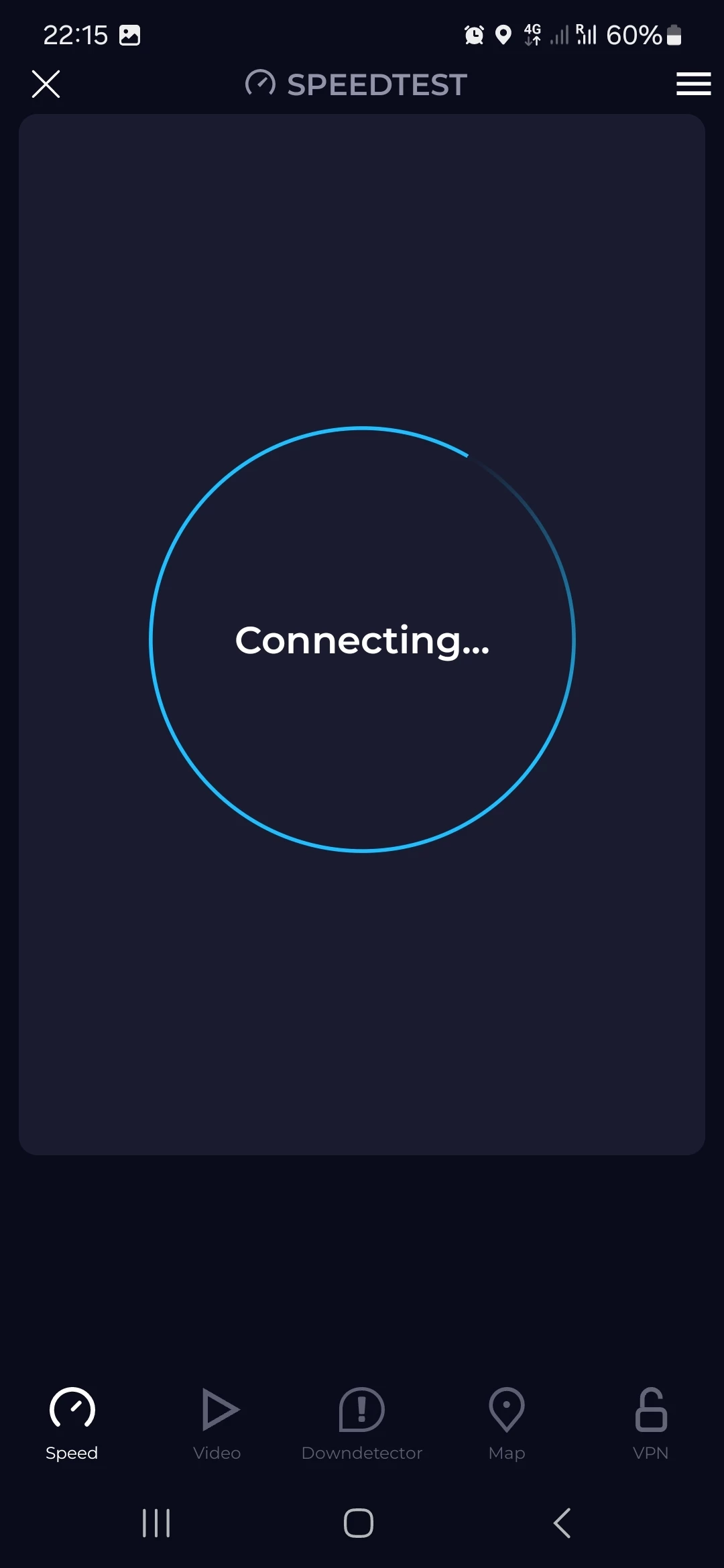Open the Downdetector tab
Viewport: 724px width, 1568px height.
362,1423
